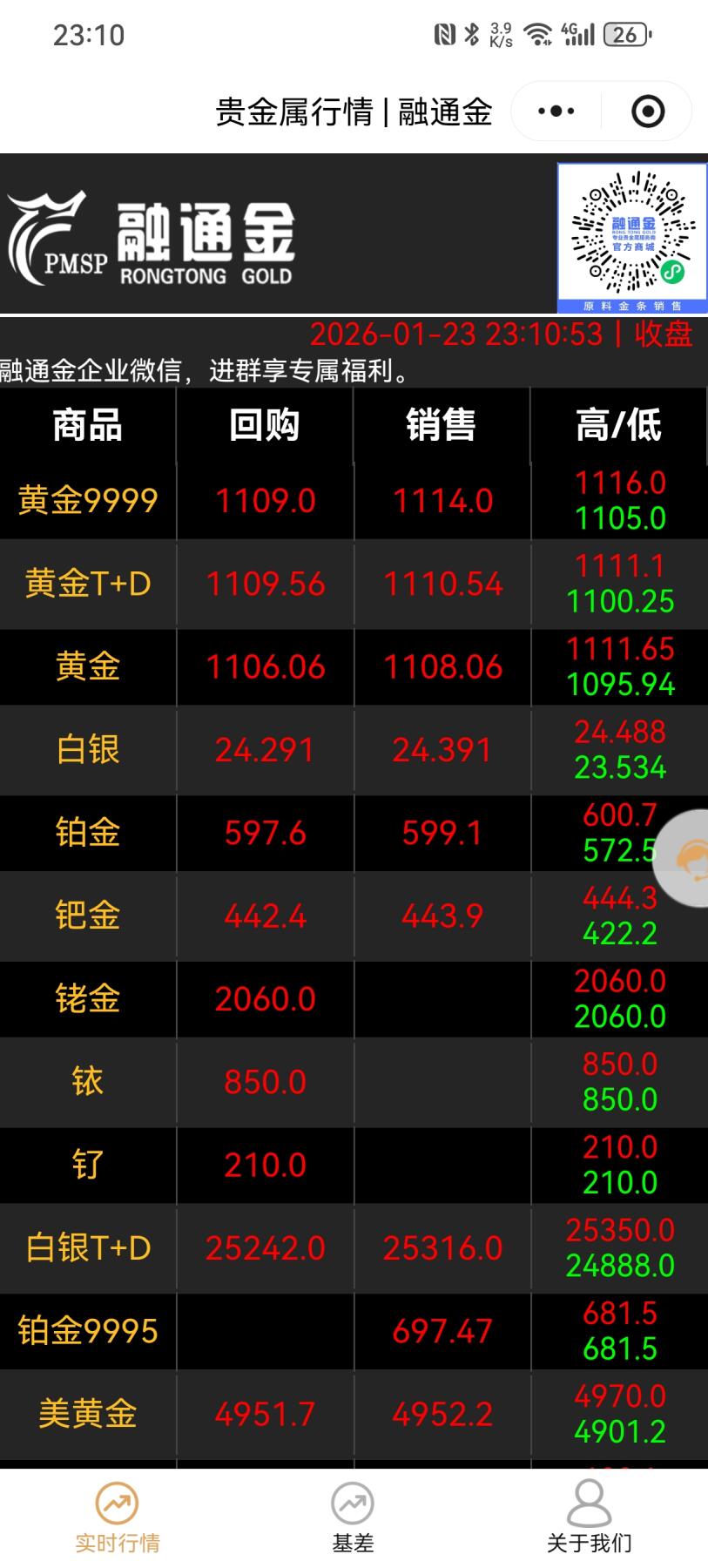Open the 关于我们 tab

(x=589, y=1518)
